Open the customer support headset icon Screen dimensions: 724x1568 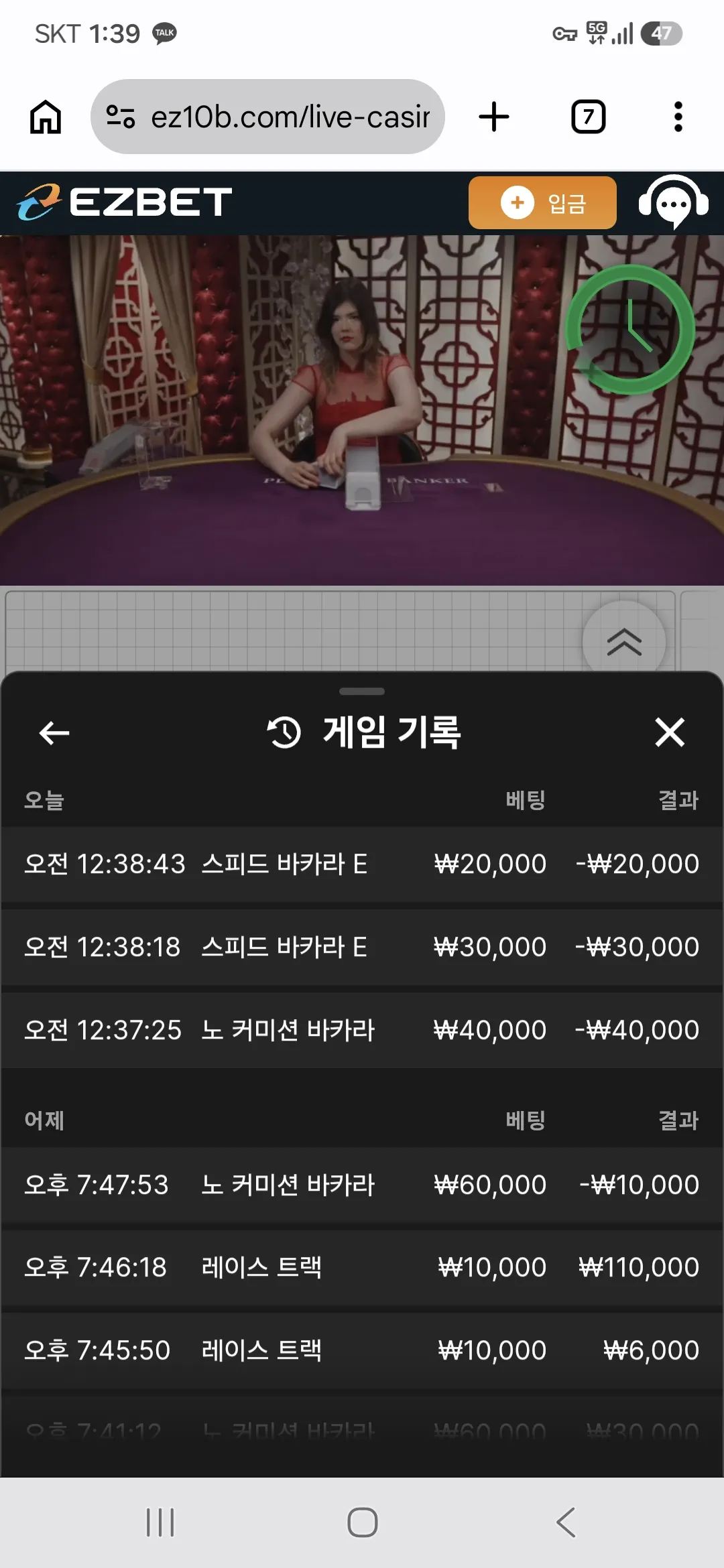click(674, 202)
